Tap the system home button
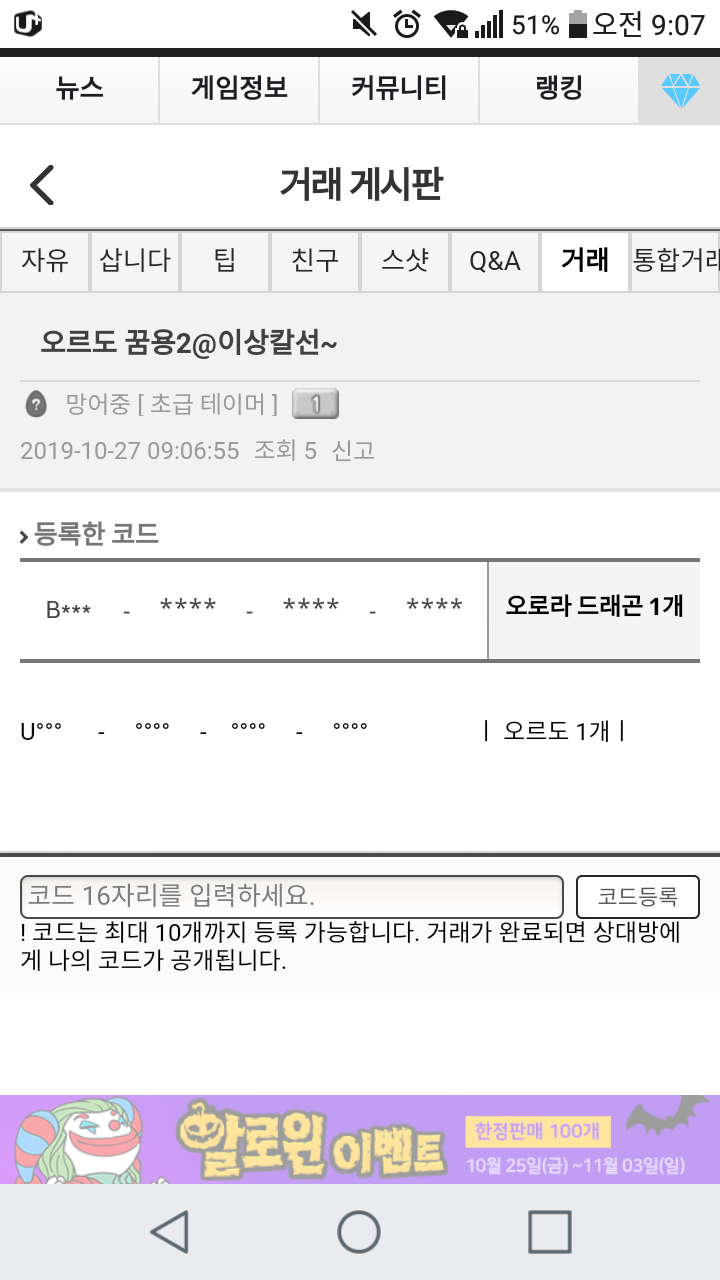This screenshot has width=720, height=1280. coord(359,1232)
